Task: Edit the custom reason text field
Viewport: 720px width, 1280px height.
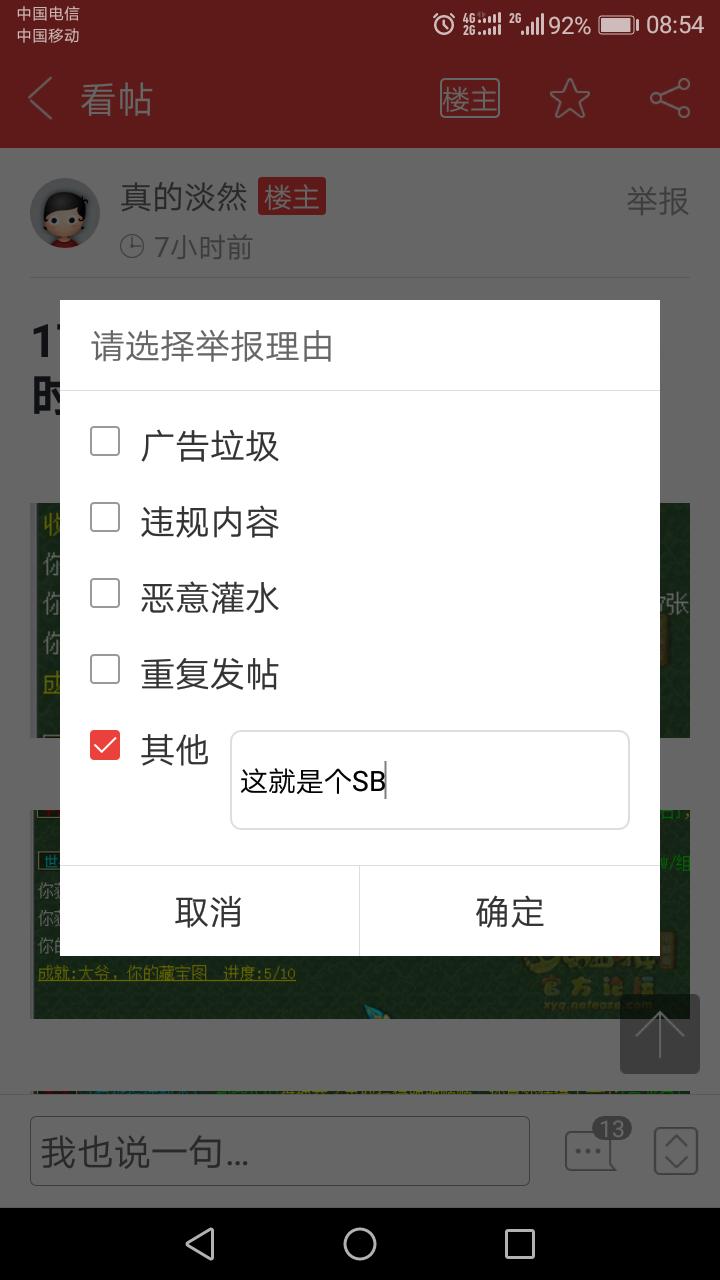Action: 430,780
